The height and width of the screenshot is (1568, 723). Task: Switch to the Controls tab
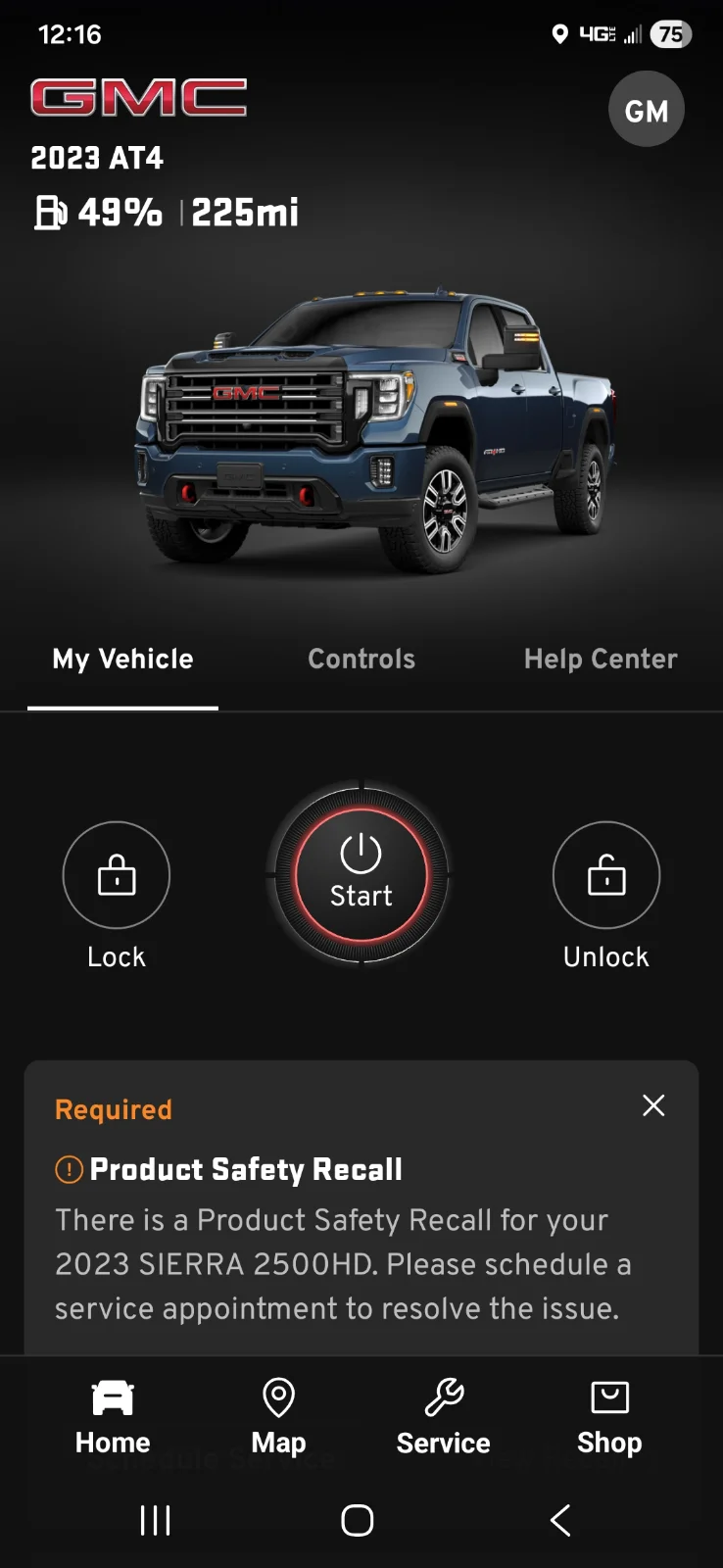pos(361,658)
